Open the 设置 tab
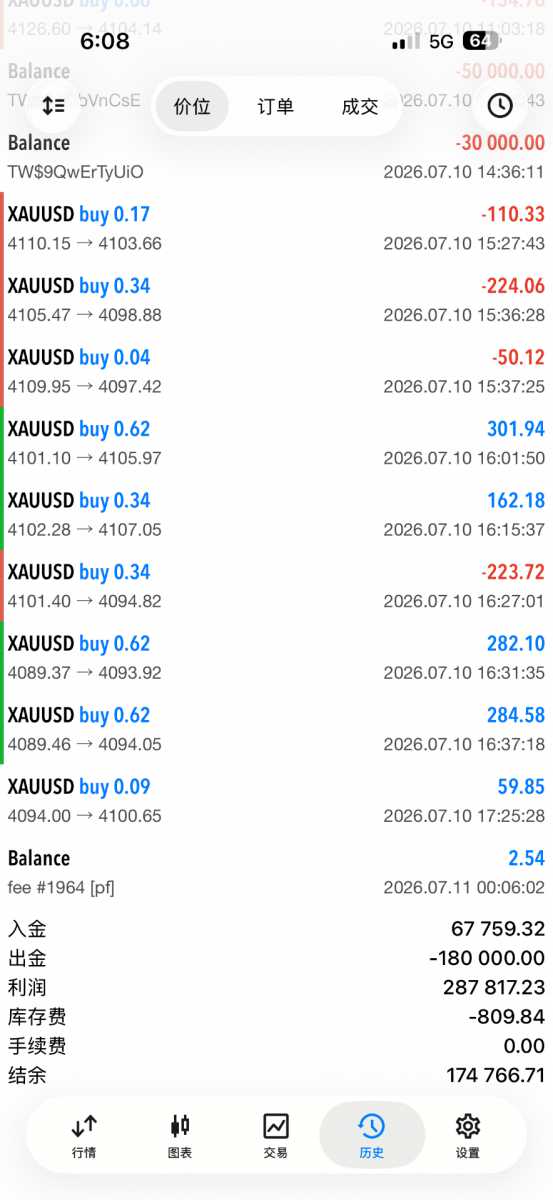The width and height of the screenshot is (553, 1200). pos(467,1136)
